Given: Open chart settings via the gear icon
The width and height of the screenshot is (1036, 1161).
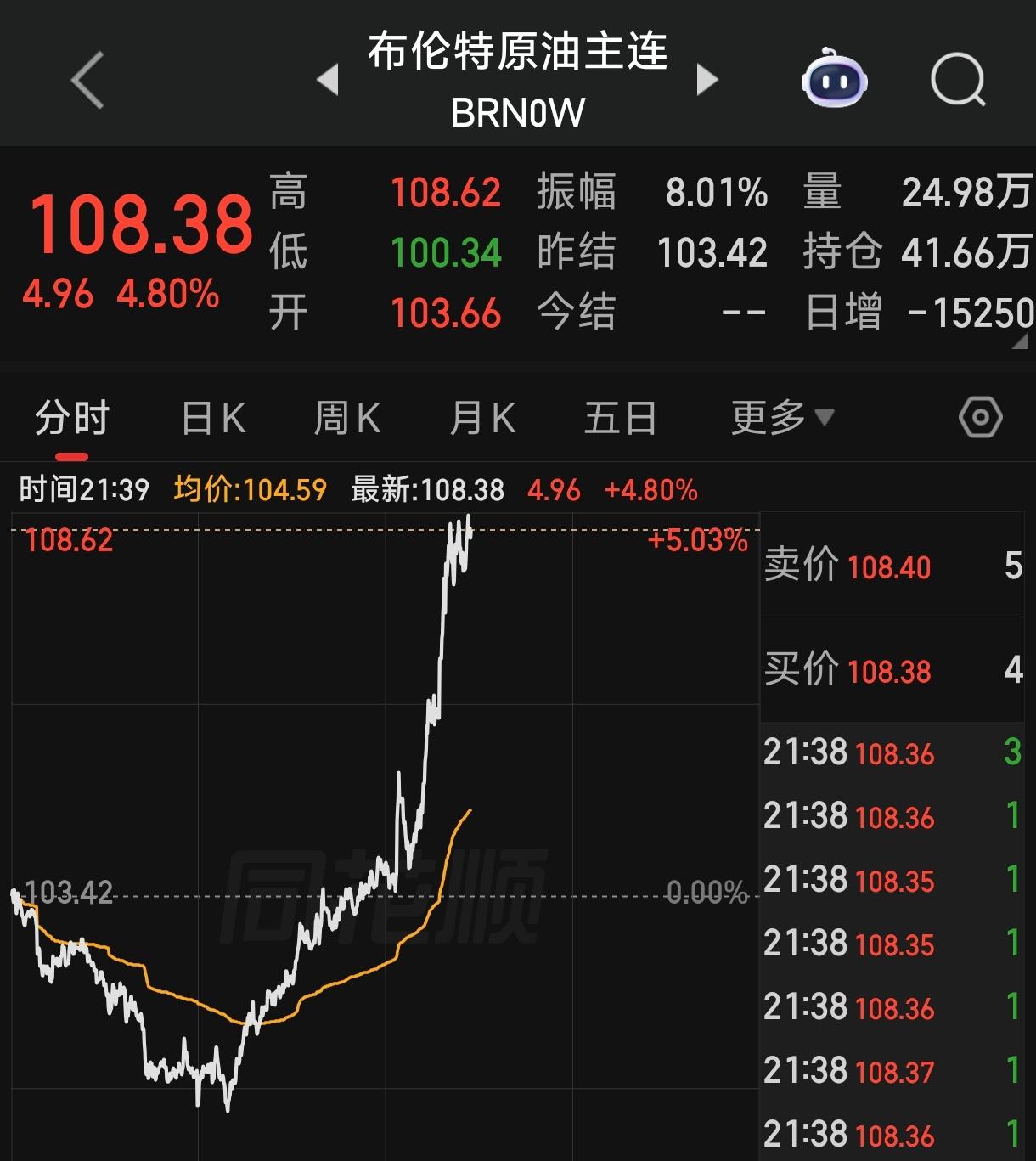Looking at the screenshot, I should 981,417.
